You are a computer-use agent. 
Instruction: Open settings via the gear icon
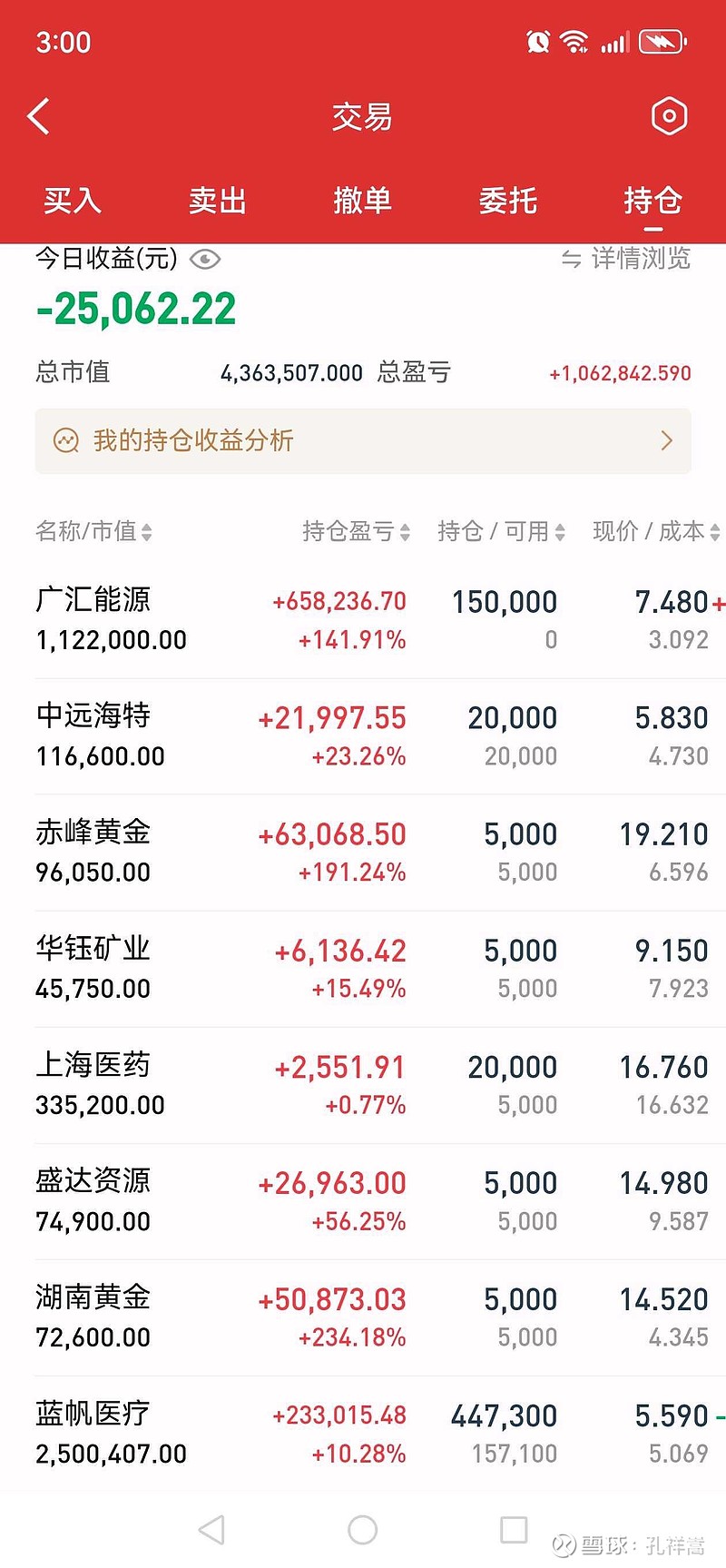[x=669, y=116]
